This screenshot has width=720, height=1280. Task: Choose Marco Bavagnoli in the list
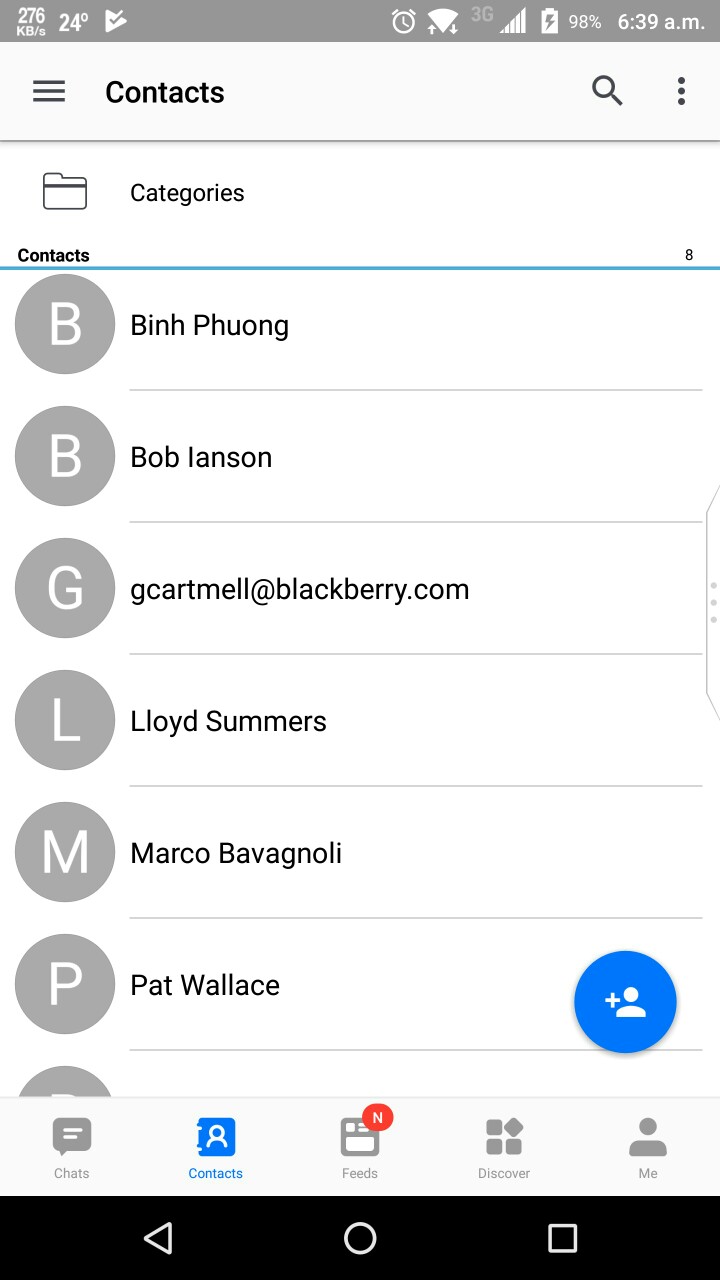(x=236, y=853)
